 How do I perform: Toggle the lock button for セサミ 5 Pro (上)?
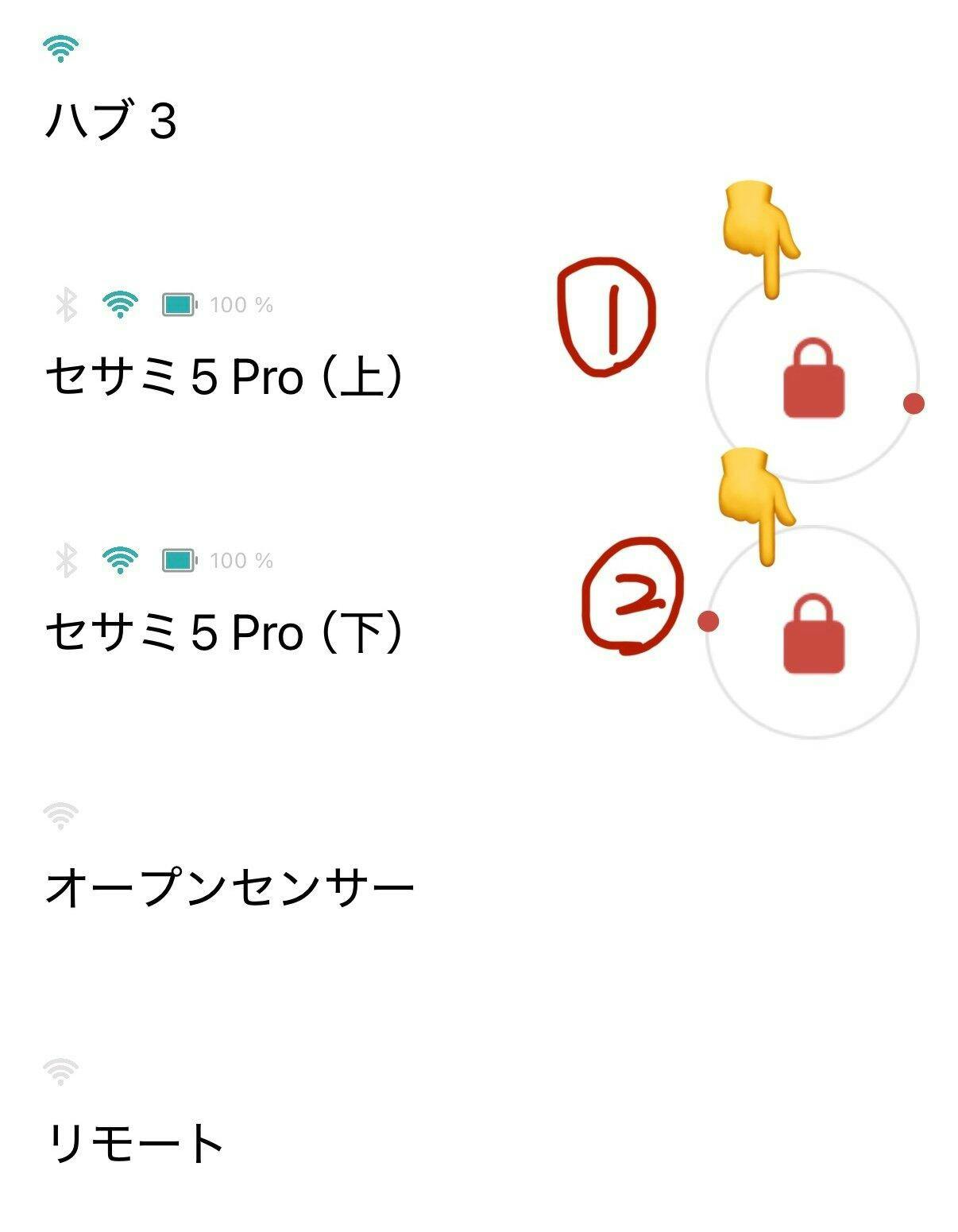813,377
